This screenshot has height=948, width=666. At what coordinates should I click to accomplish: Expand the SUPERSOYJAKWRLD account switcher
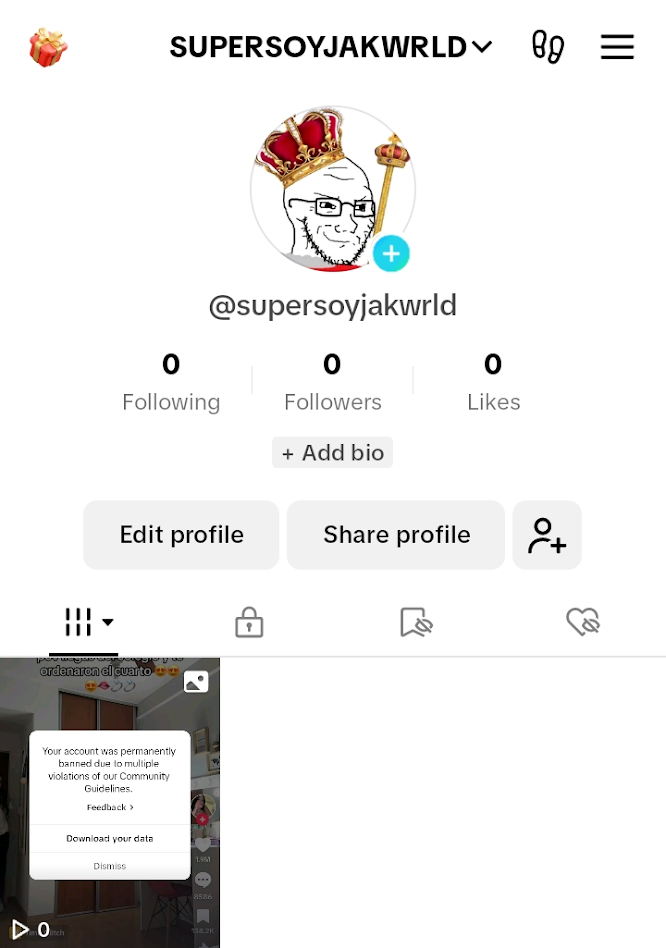[x=330, y=47]
